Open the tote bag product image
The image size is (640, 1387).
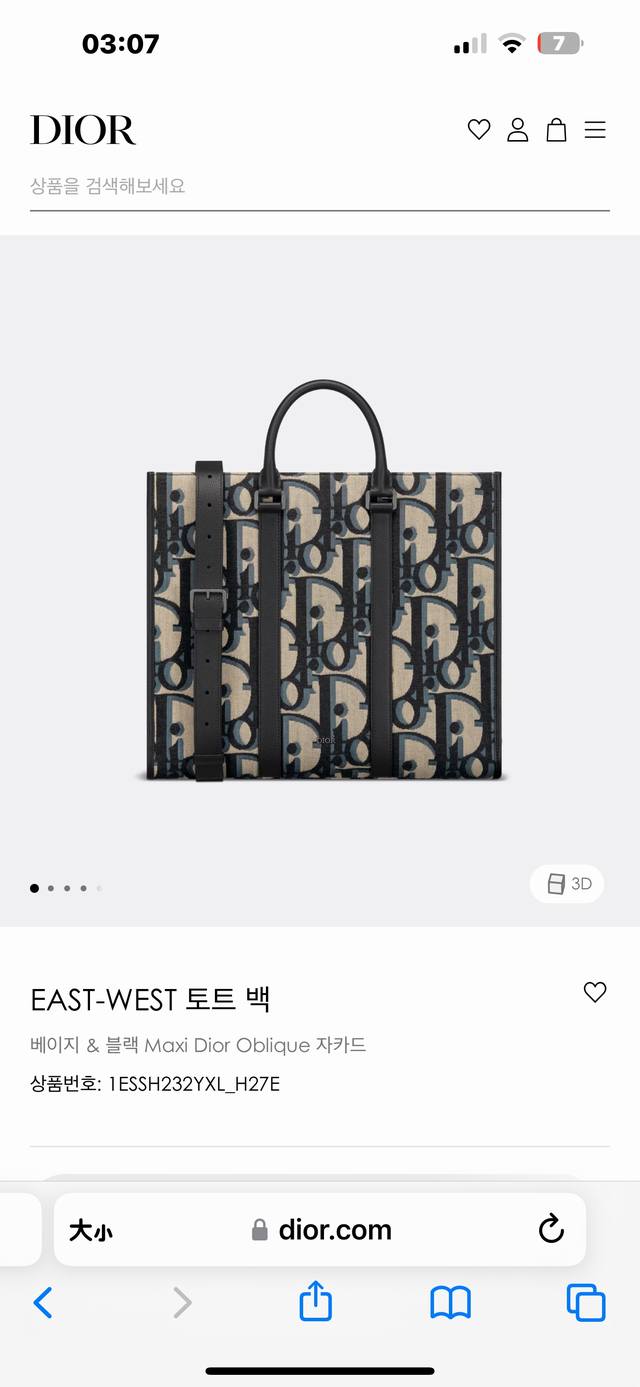[x=322, y=580]
